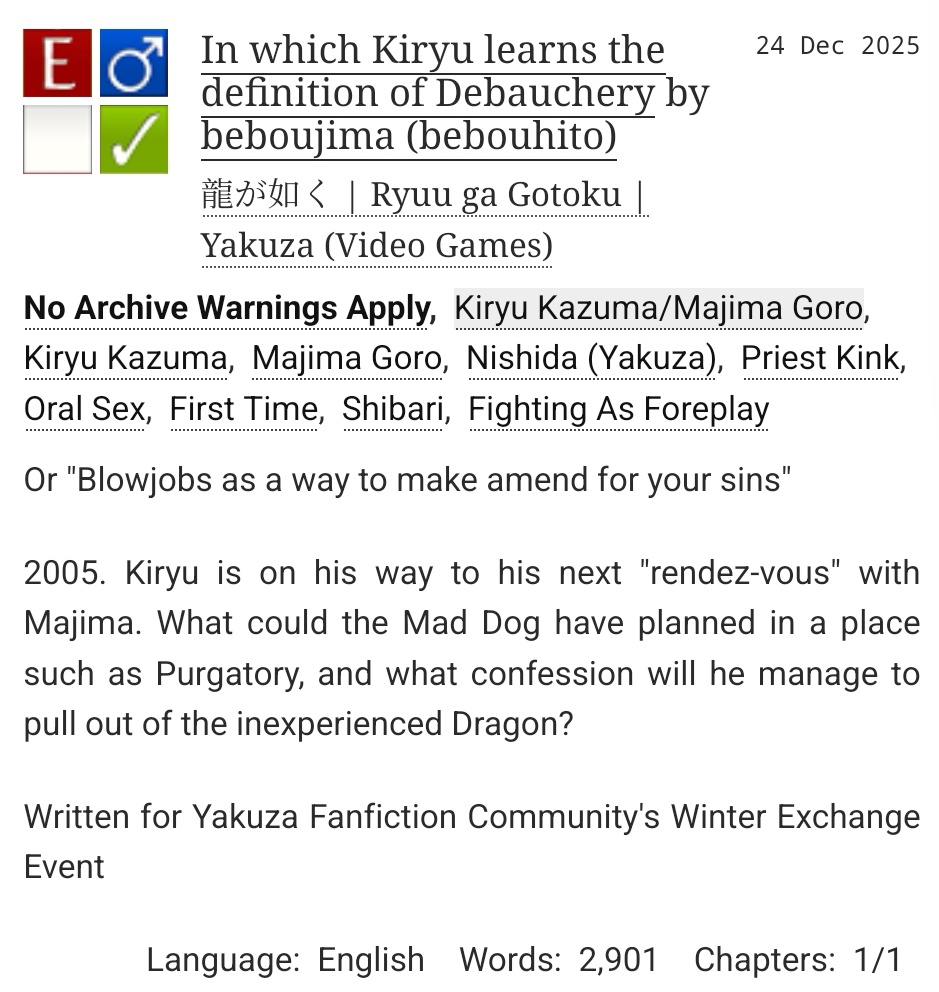Open the Priest Kink tag

(x=820, y=359)
